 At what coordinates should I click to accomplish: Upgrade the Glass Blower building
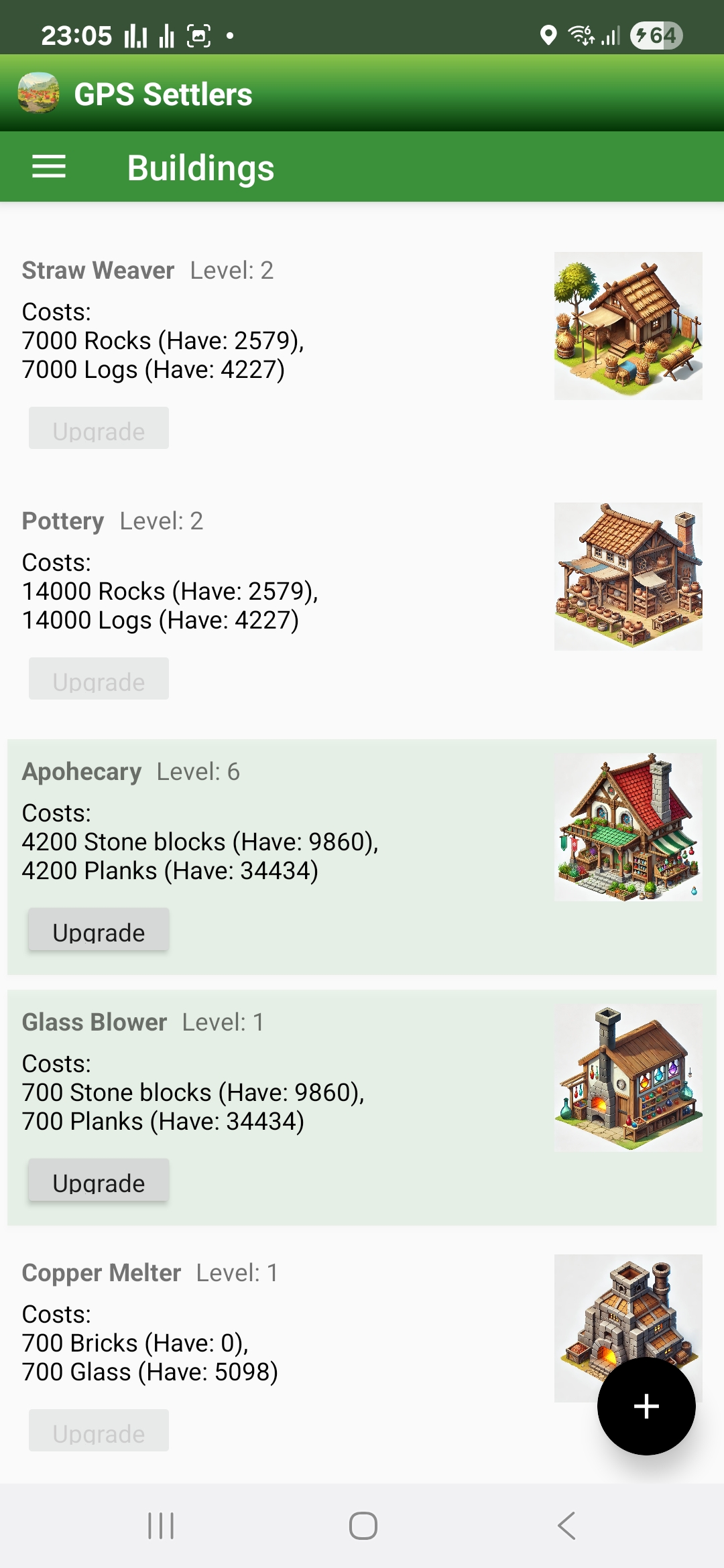click(x=99, y=1181)
